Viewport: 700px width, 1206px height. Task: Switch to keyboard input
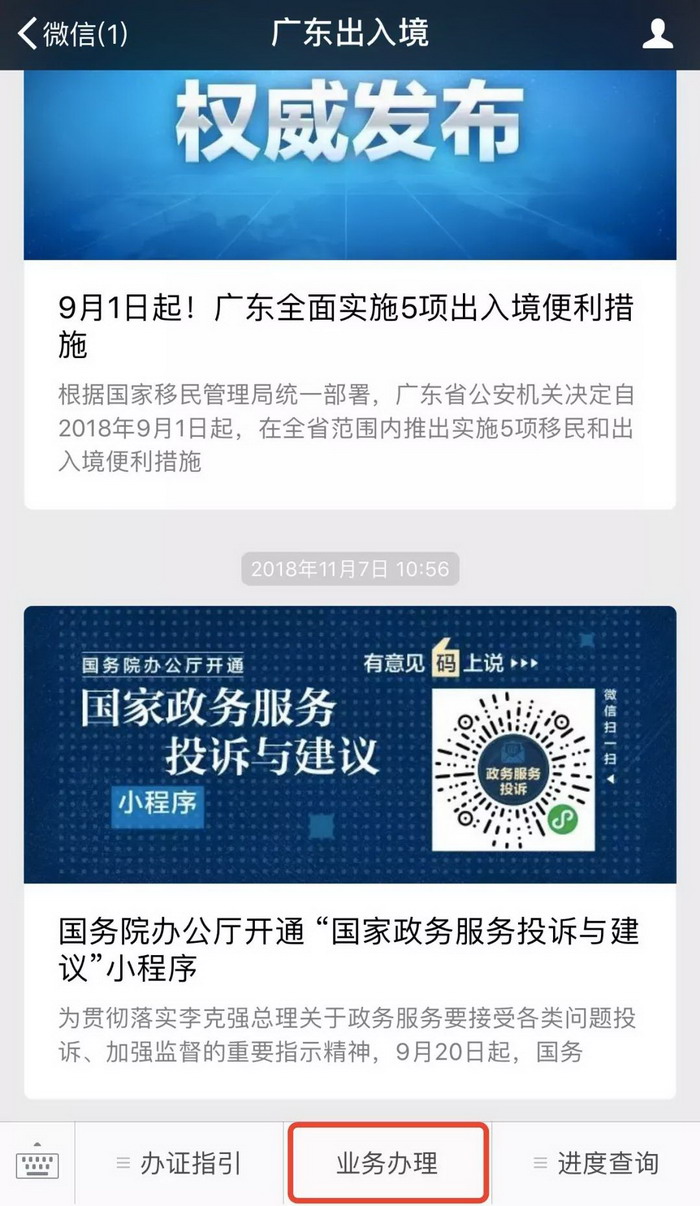point(37,1163)
